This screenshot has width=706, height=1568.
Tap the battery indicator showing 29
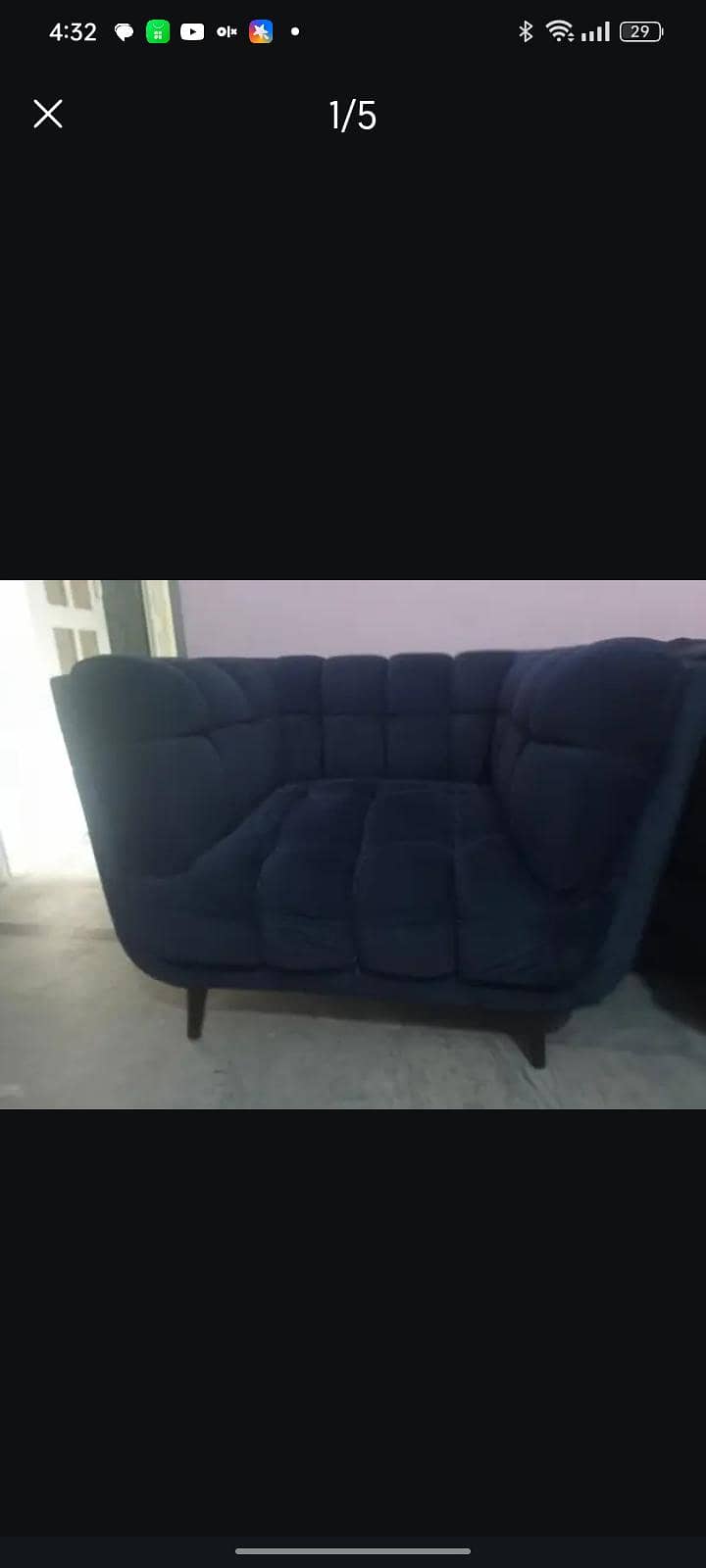coord(639,31)
